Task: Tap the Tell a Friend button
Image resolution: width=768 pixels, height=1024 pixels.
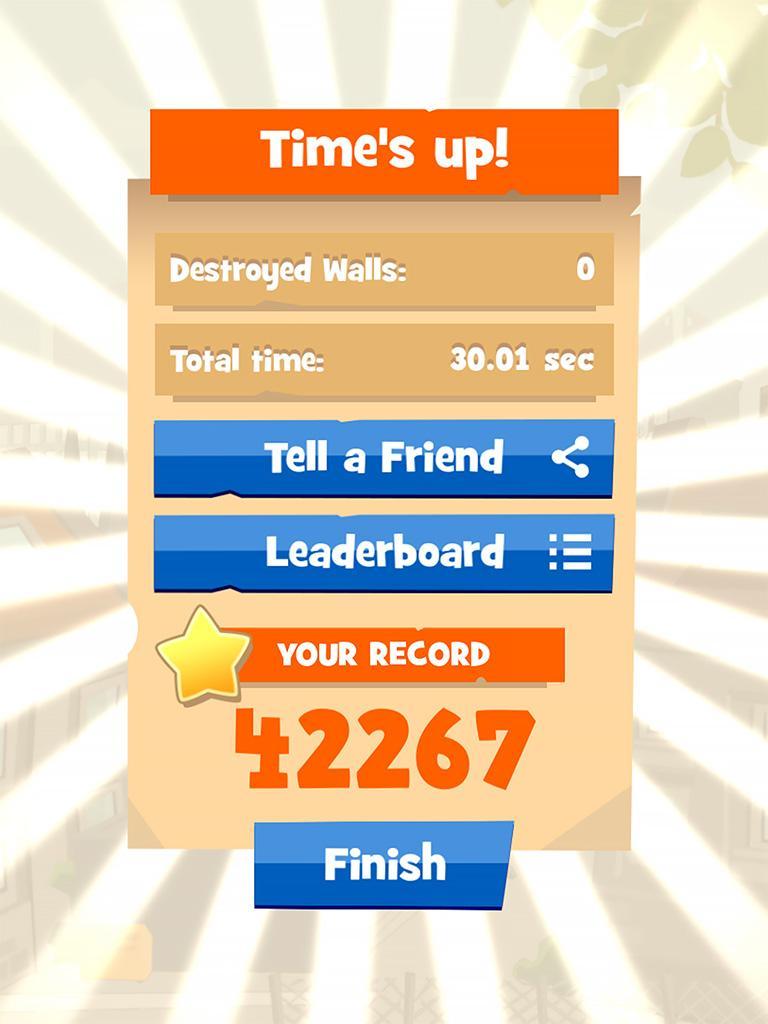Action: point(384,458)
